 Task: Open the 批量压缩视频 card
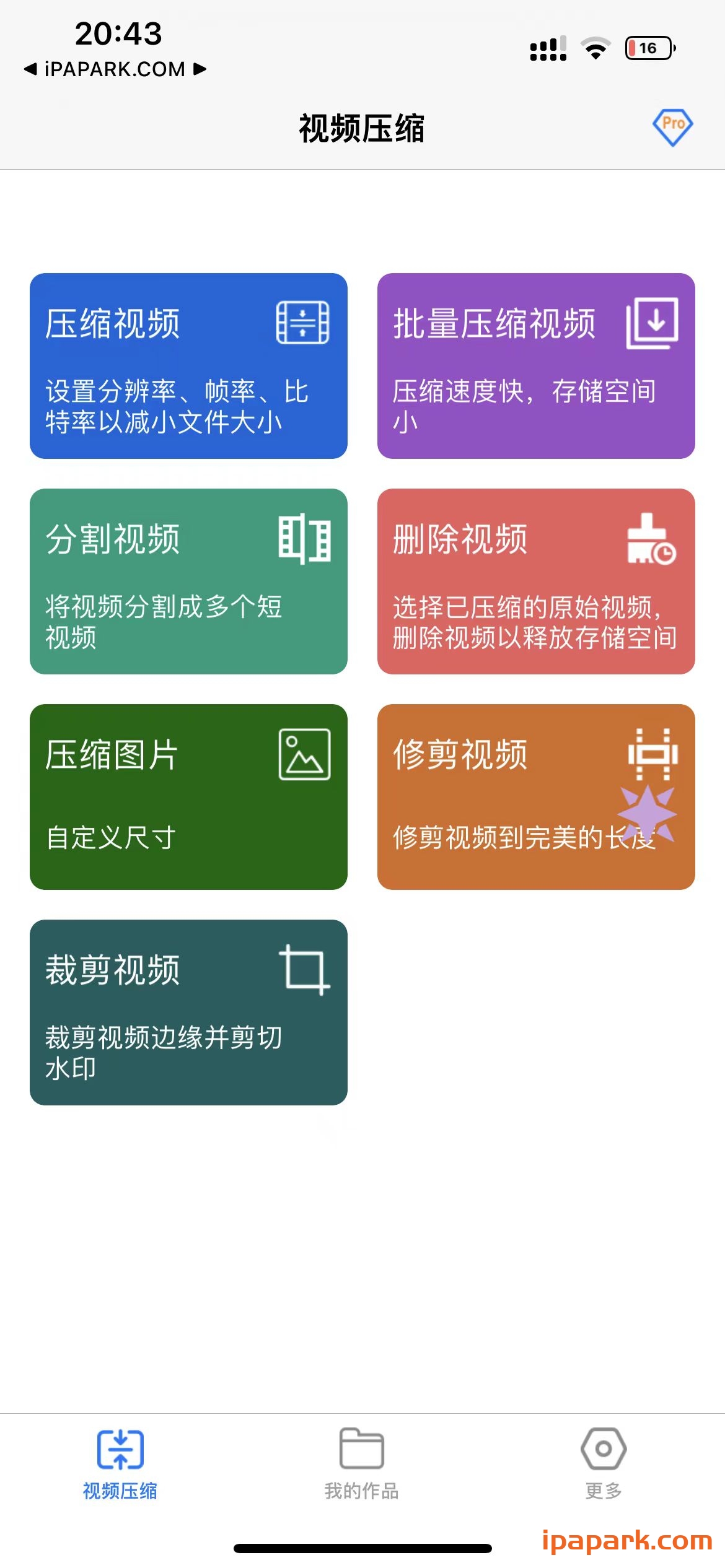click(535, 367)
